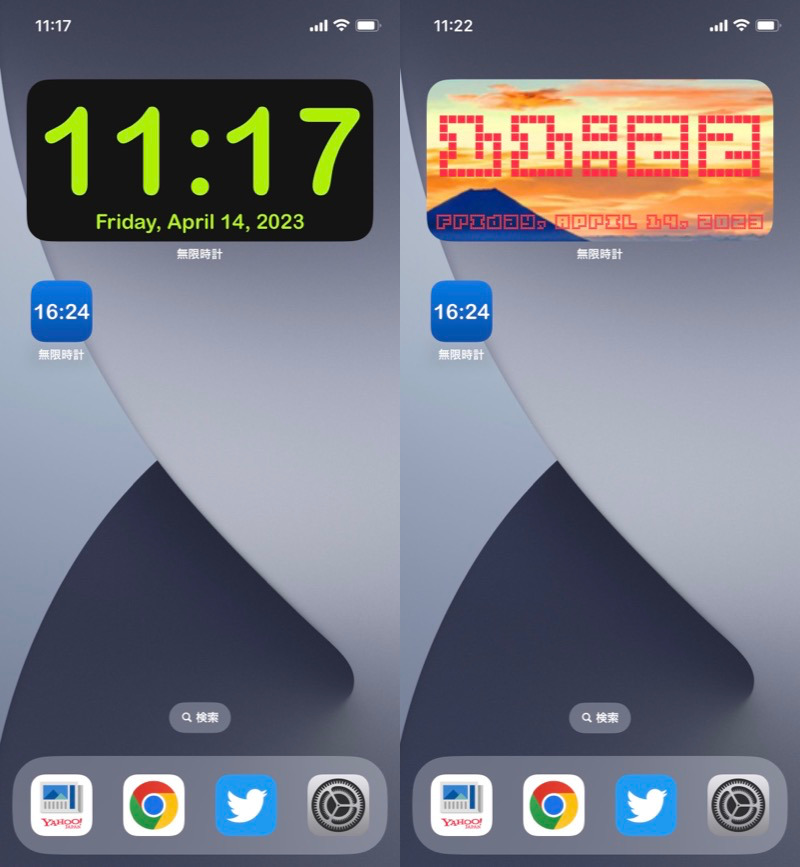800x867 pixels.
Task: Open Yahoo! Japan in the 11:17 screen's dock
Action: pyautogui.click(x=62, y=805)
